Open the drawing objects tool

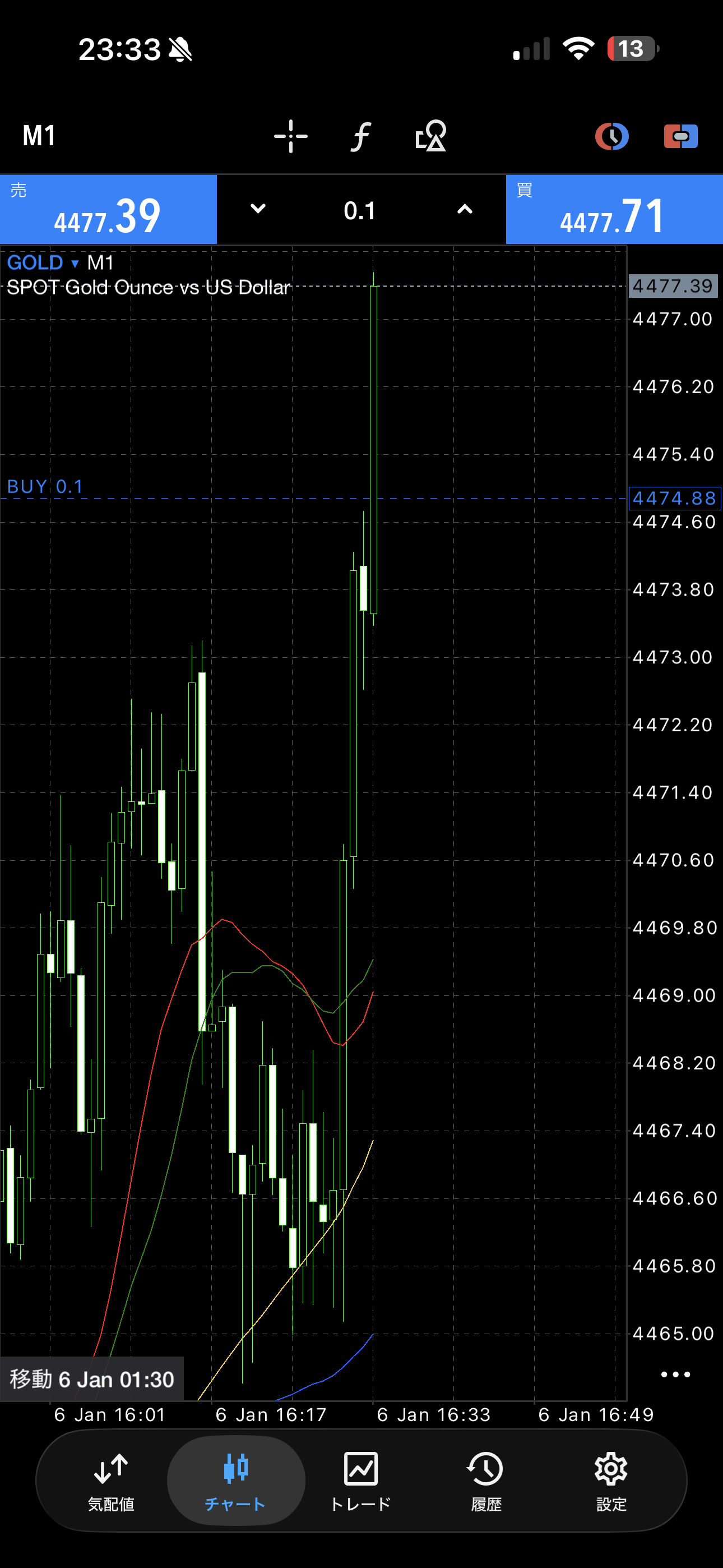click(x=430, y=136)
